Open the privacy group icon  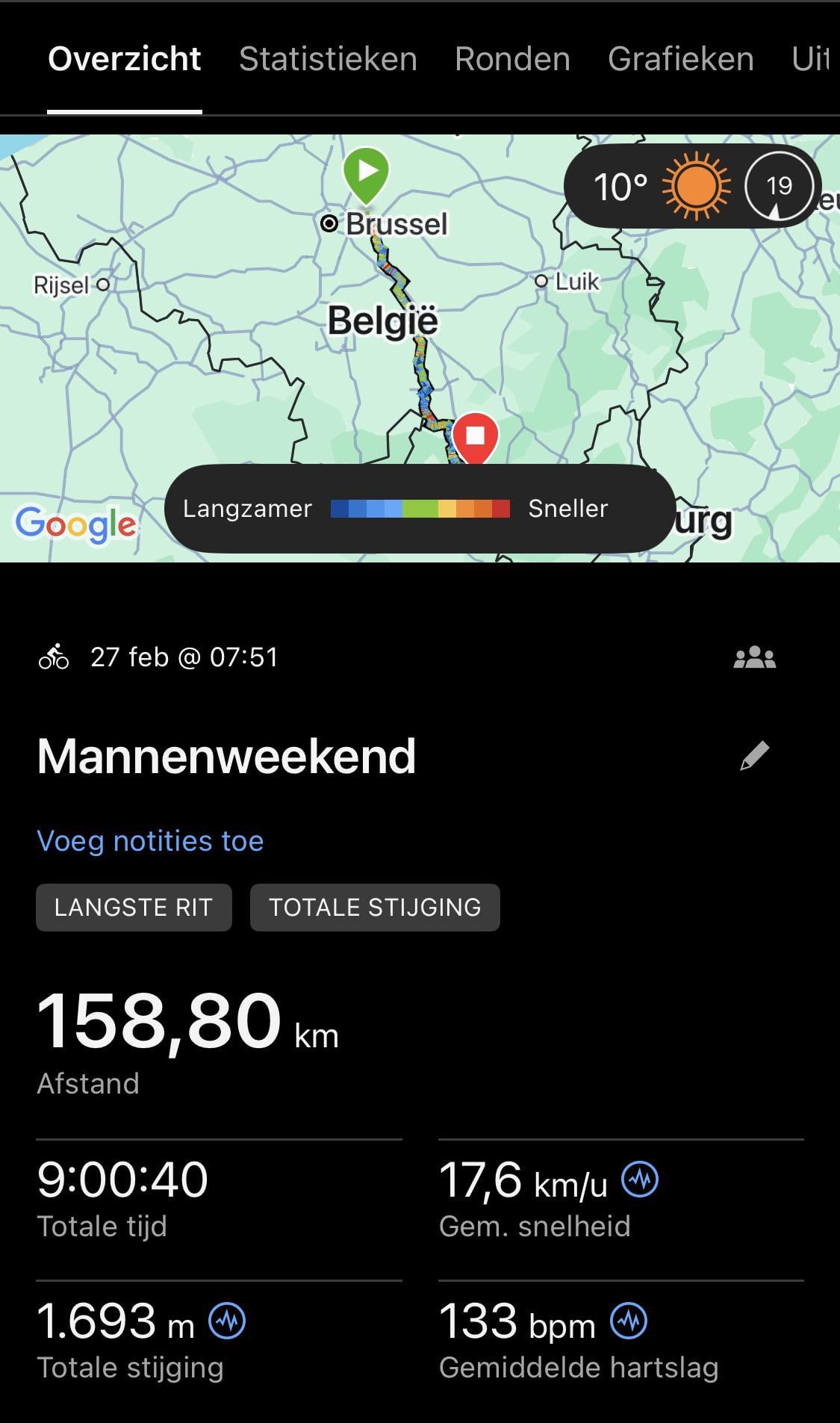pos(754,657)
